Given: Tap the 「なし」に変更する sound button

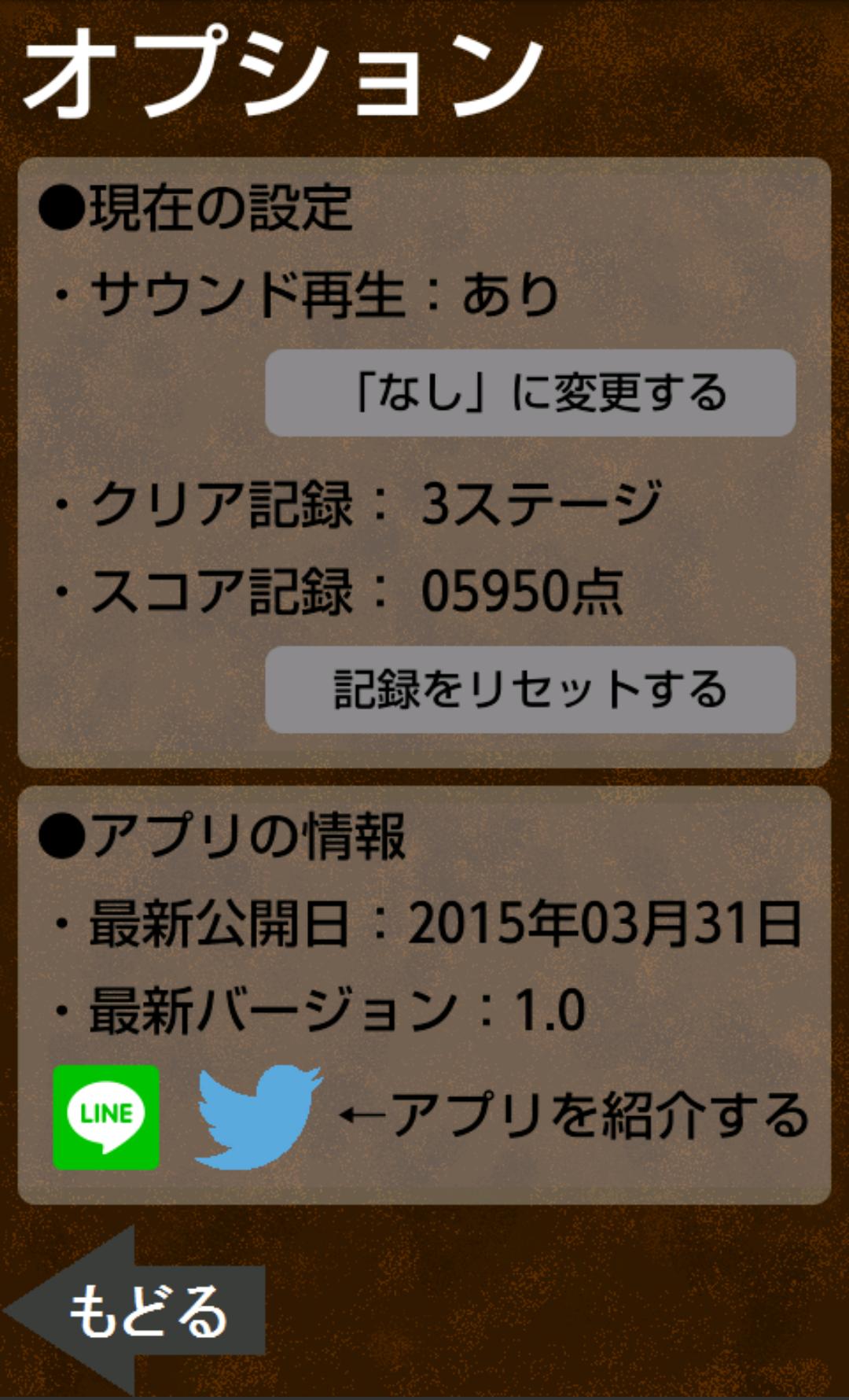Looking at the screenshot, I should 531,393.
